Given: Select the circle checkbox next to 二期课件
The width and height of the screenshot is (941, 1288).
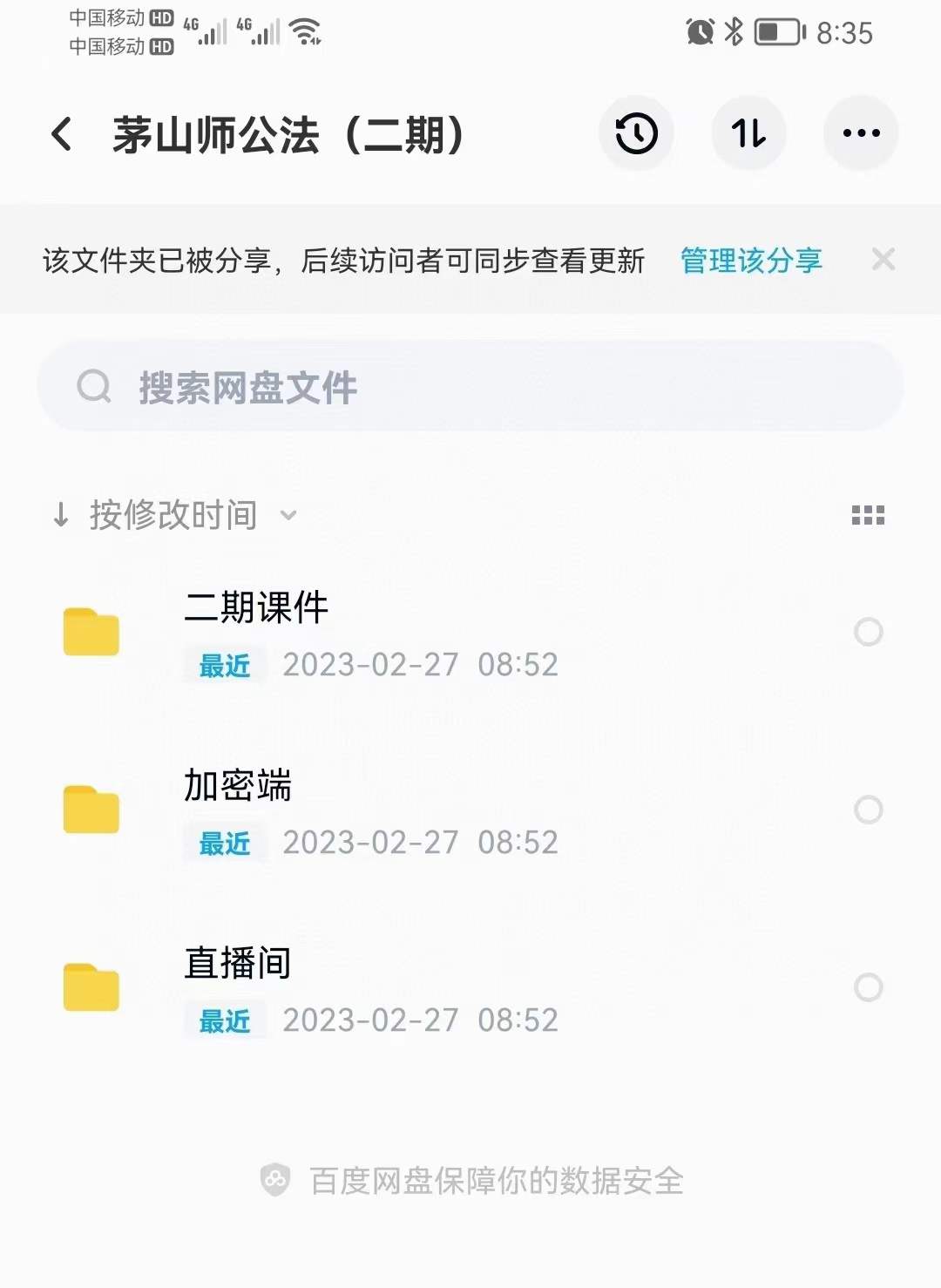Looking at the screenshot, I should click(869, 632).
